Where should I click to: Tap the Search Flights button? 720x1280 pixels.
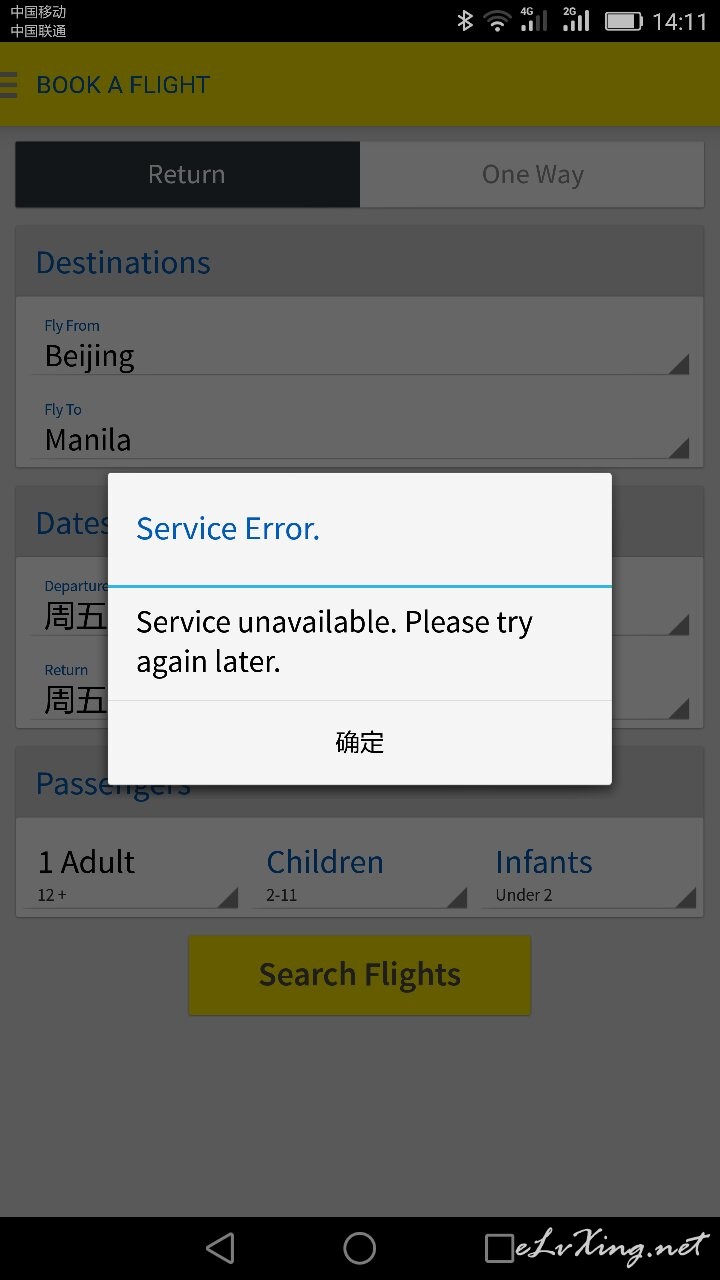tap(360, 975)
